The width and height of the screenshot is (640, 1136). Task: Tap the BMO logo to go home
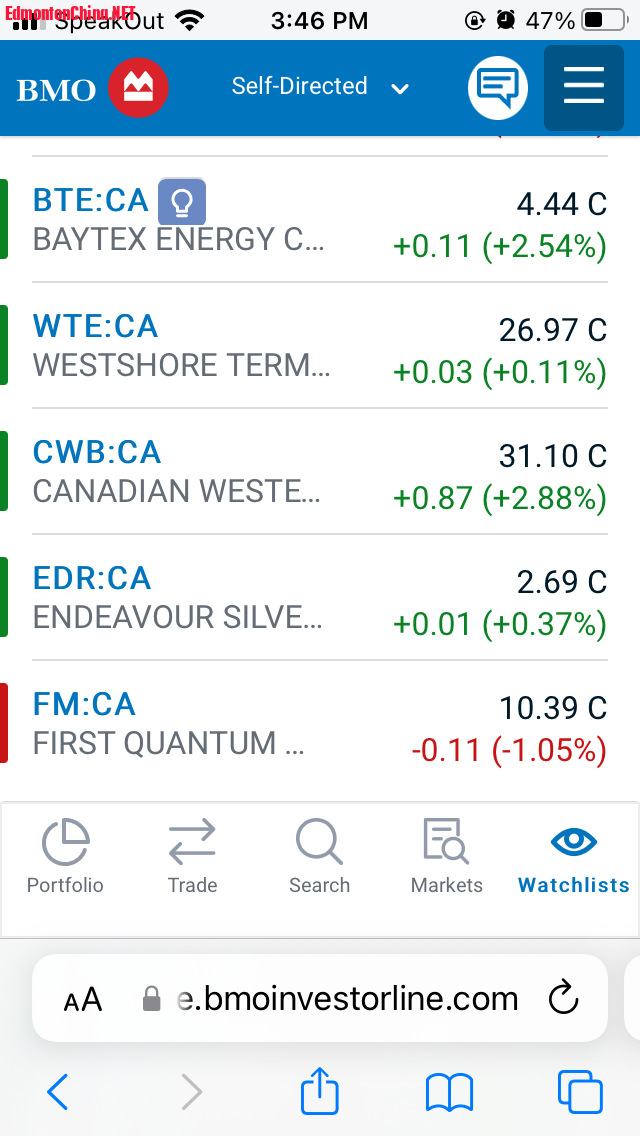[x=92, y=88]
